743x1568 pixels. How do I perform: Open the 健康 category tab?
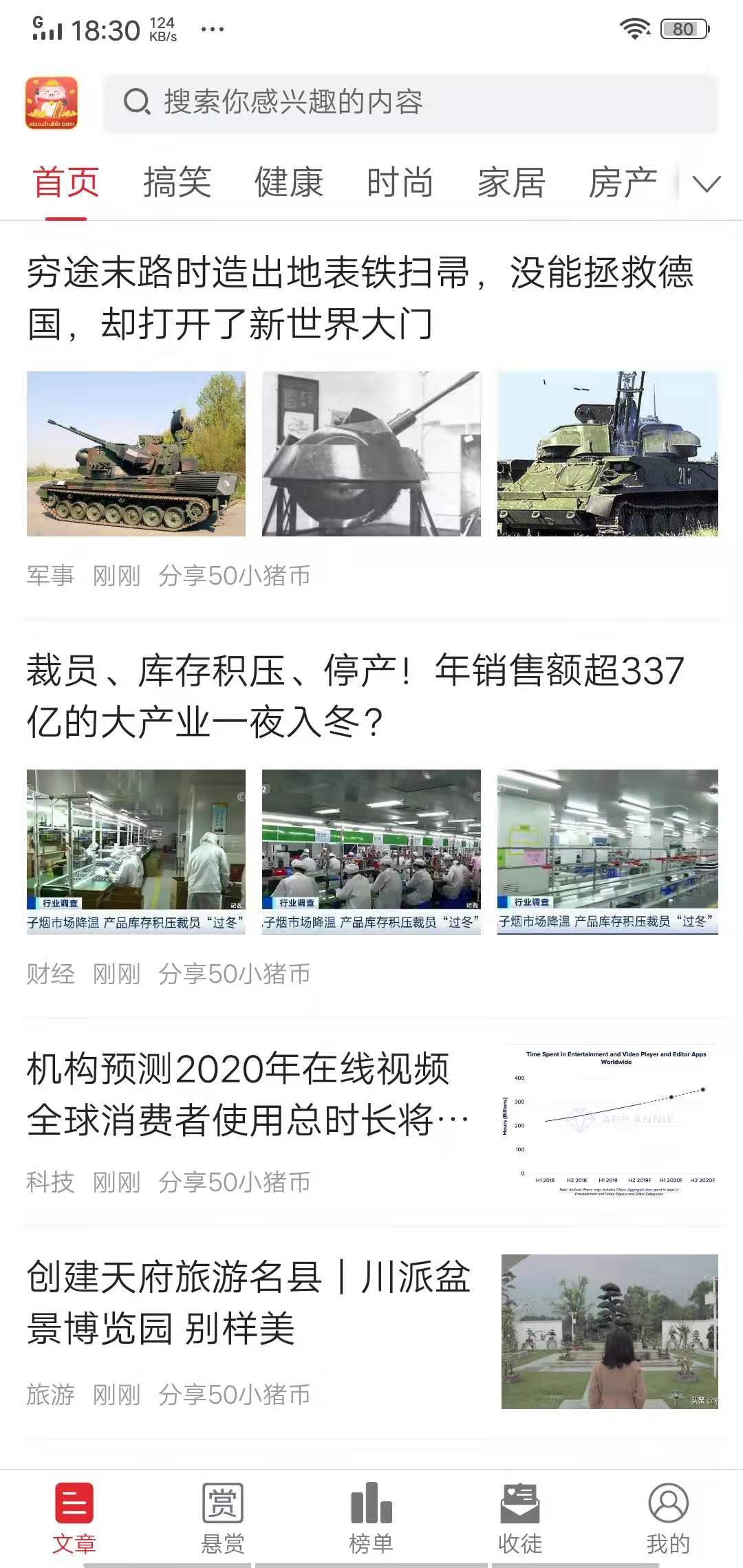(288, 183)
